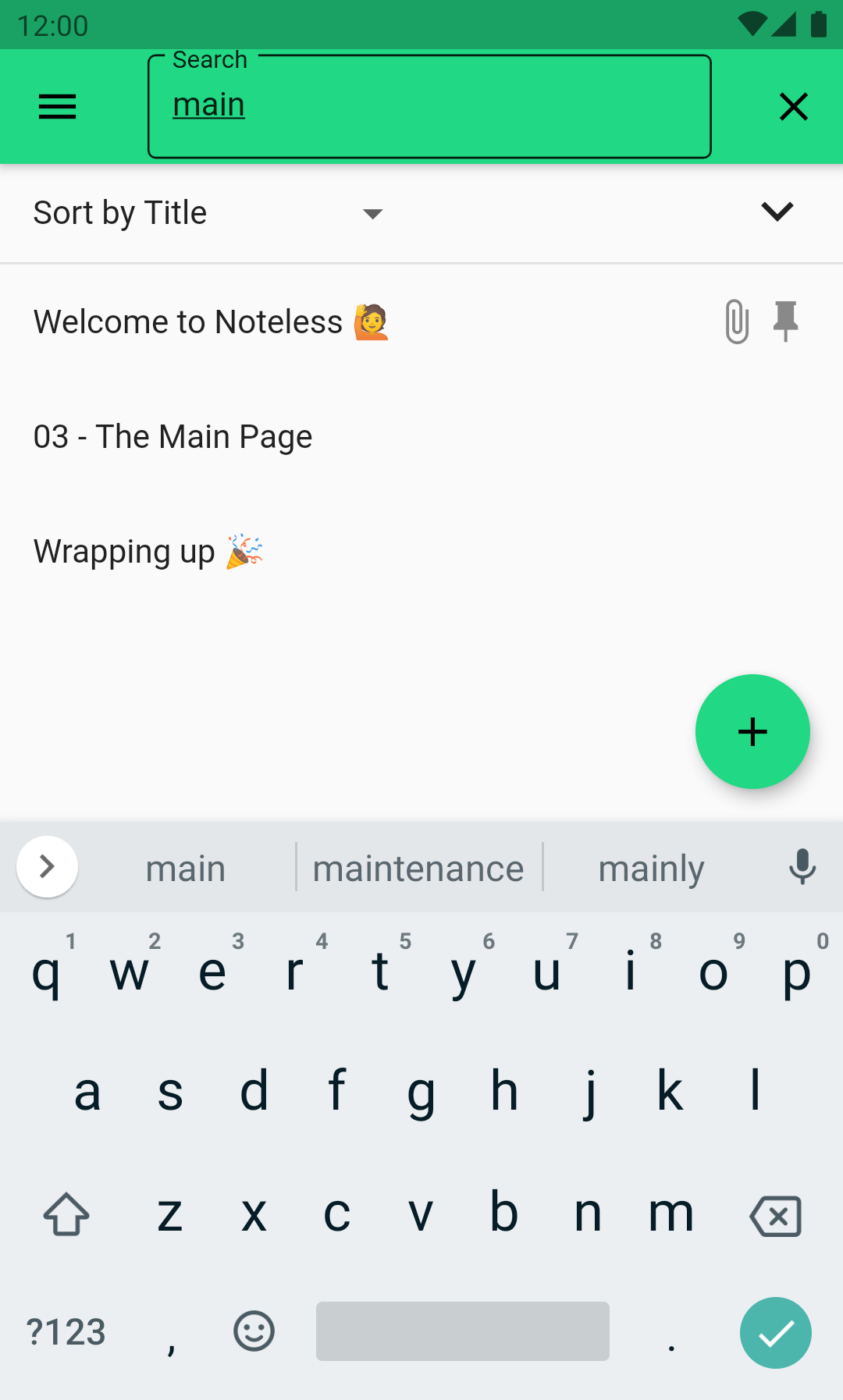
Task: Tap the keyboard backspace key
Action: pos(775,1215)
